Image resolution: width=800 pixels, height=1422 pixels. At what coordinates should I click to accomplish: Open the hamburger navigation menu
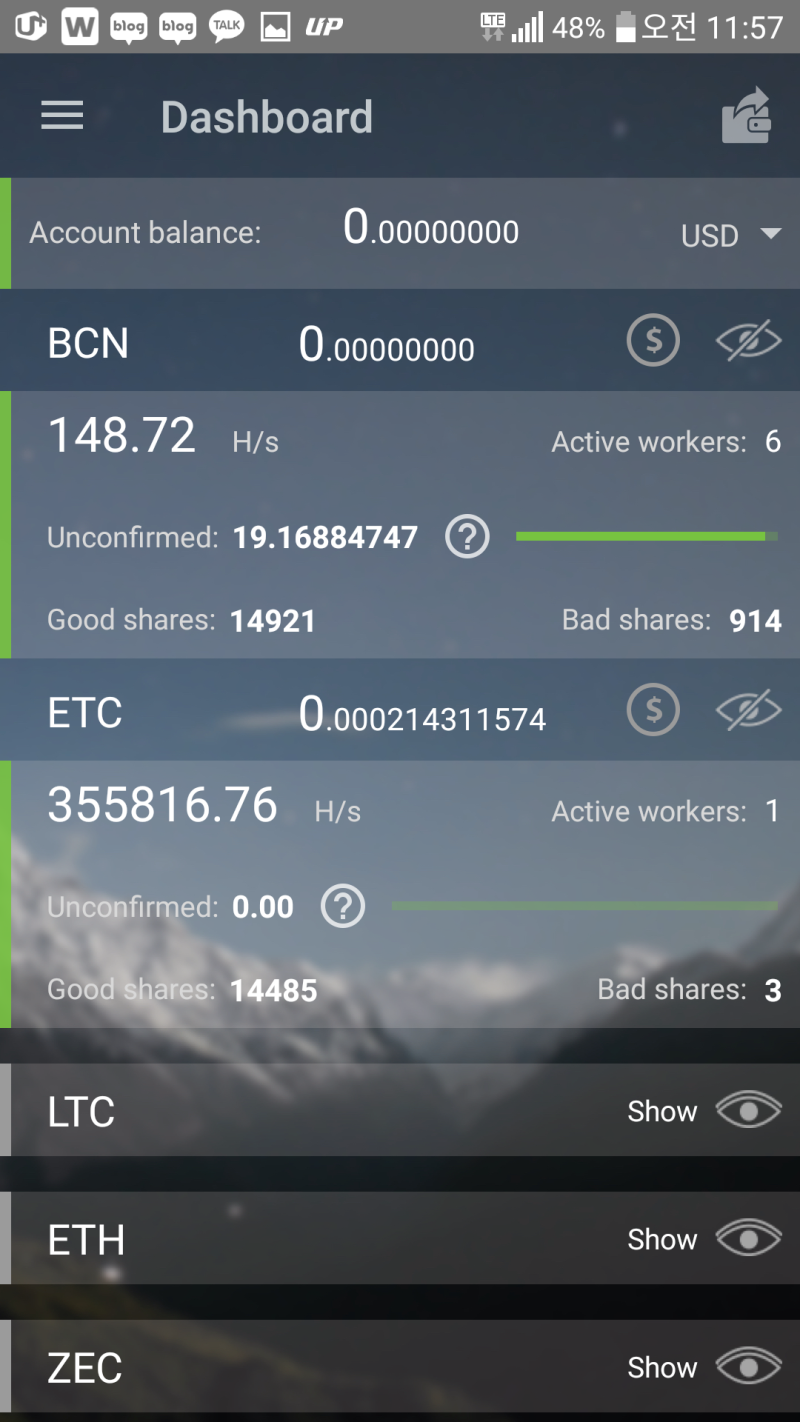point(62,117)
